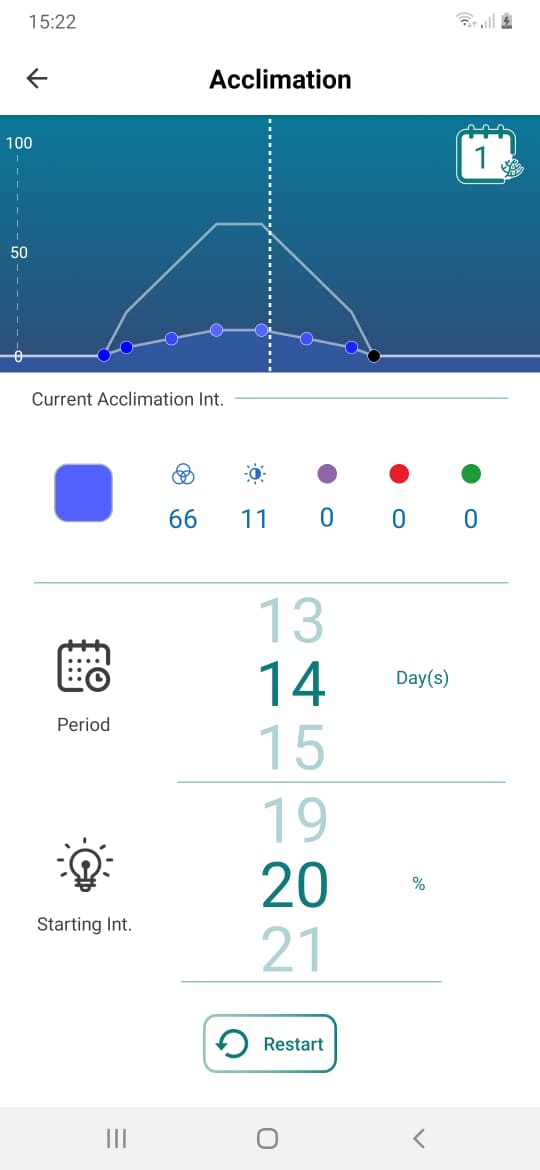The height and width of the screenshot is (1170, 540).
Task: Tap the blue color preview square
Action: [84, 492]
